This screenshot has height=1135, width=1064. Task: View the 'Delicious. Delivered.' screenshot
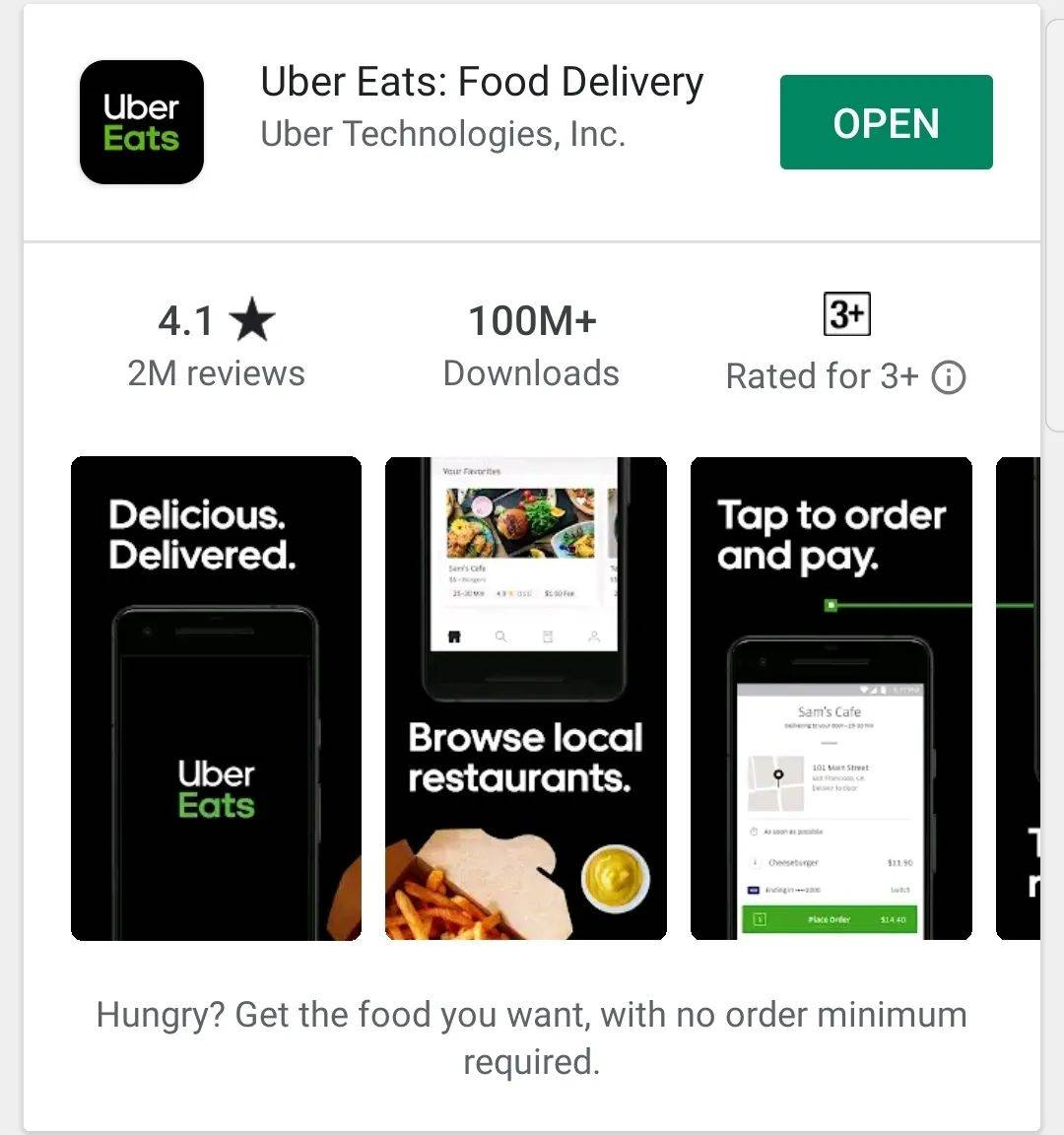[x=216, y=698]
